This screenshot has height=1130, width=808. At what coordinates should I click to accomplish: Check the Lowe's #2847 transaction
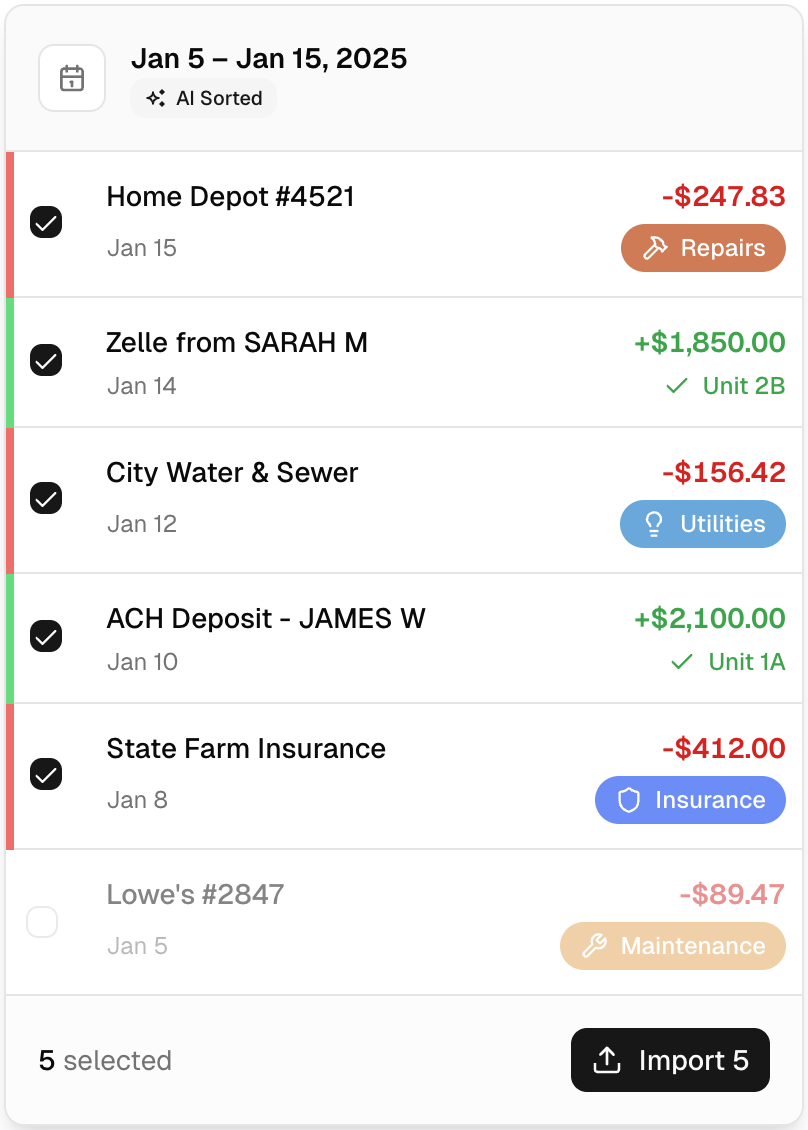point(42,922)
